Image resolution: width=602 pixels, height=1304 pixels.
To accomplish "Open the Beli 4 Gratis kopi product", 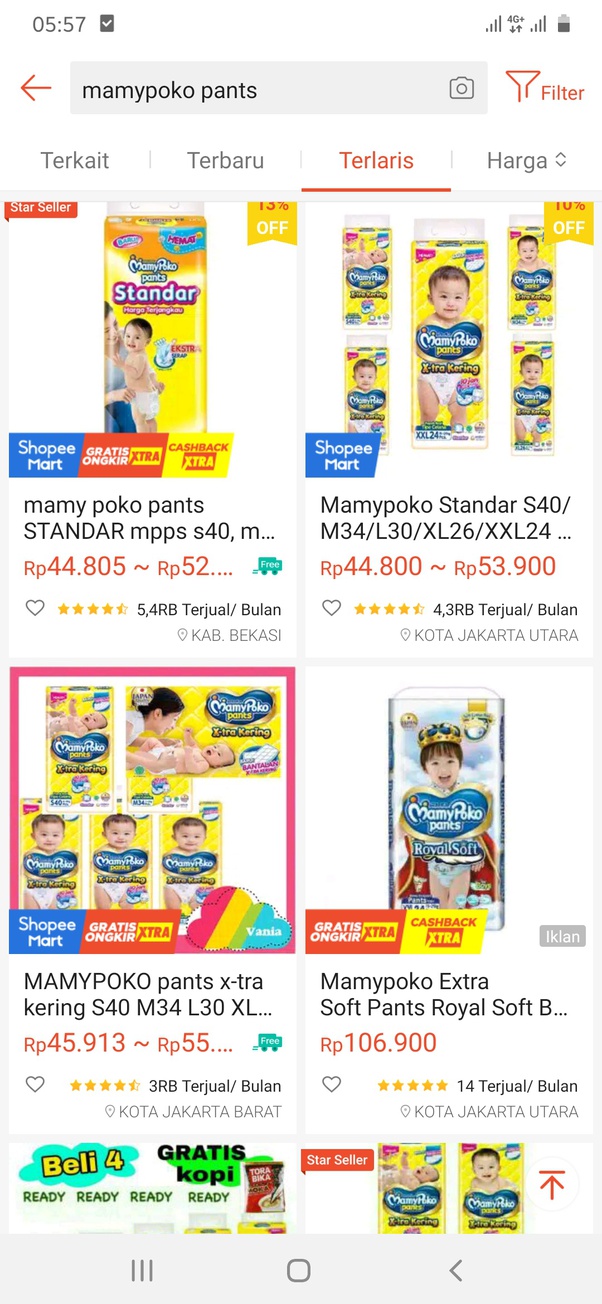I will click(153, 1190).
